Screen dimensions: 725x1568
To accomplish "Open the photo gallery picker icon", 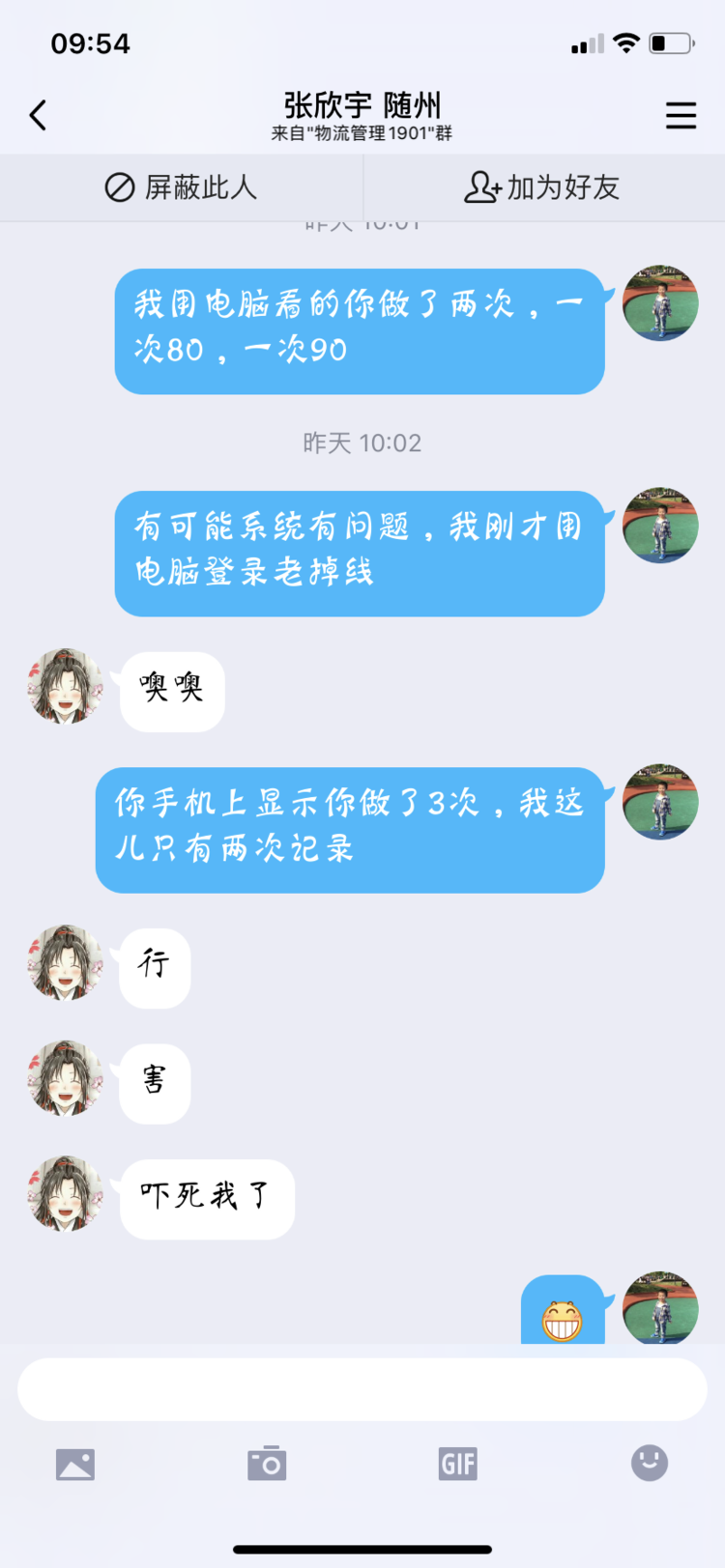I will coord(75,1464).
